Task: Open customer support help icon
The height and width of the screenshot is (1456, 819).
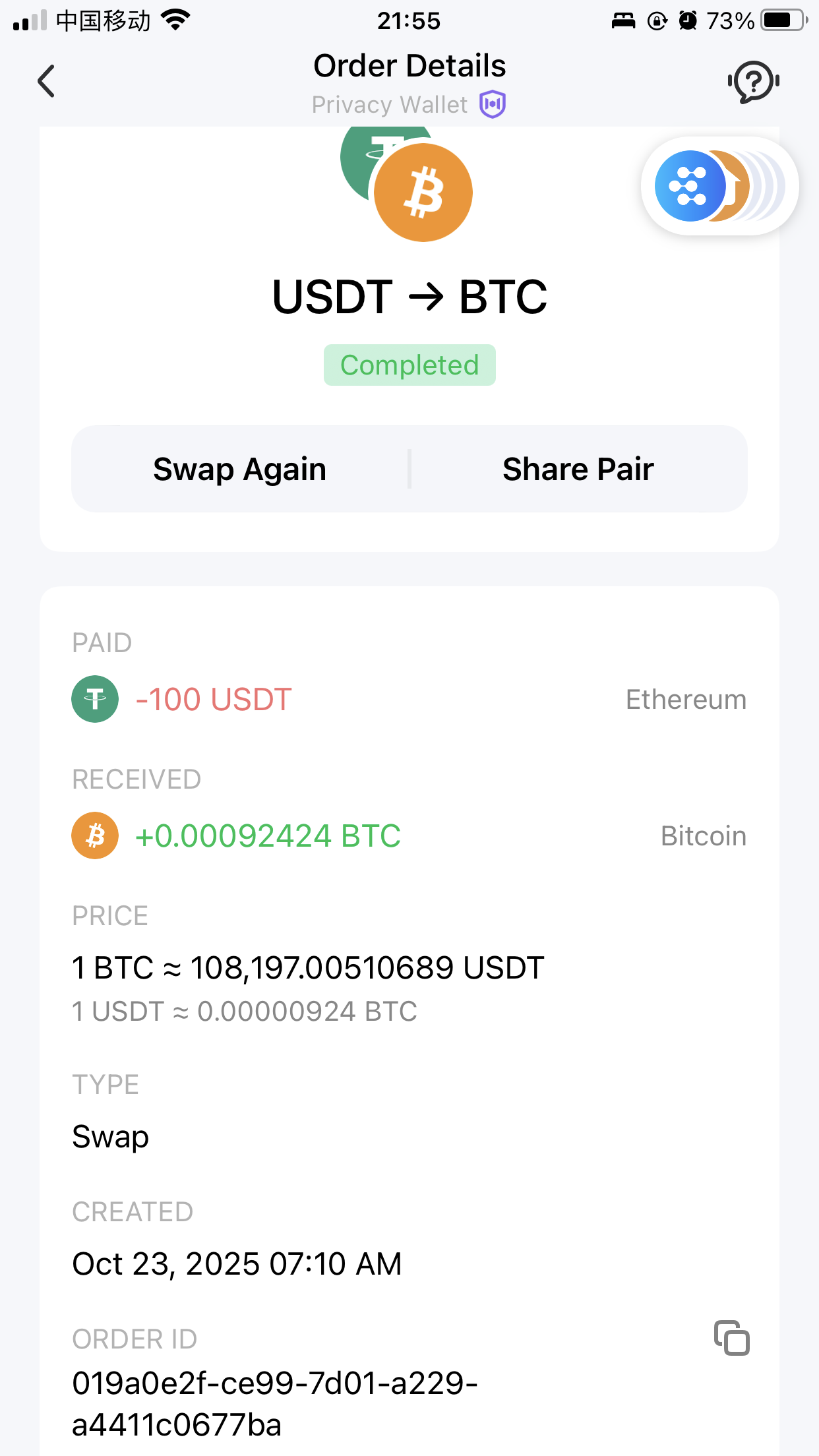Action: click(x=753, y=81)
